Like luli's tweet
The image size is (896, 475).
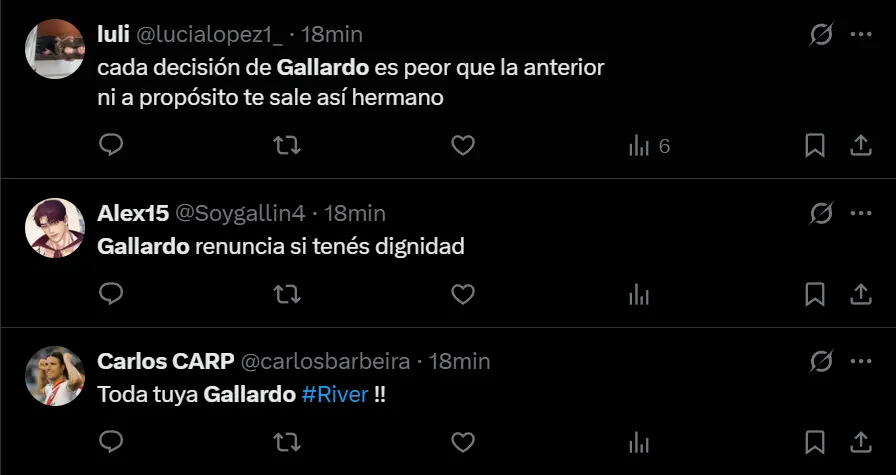[462, 146]
